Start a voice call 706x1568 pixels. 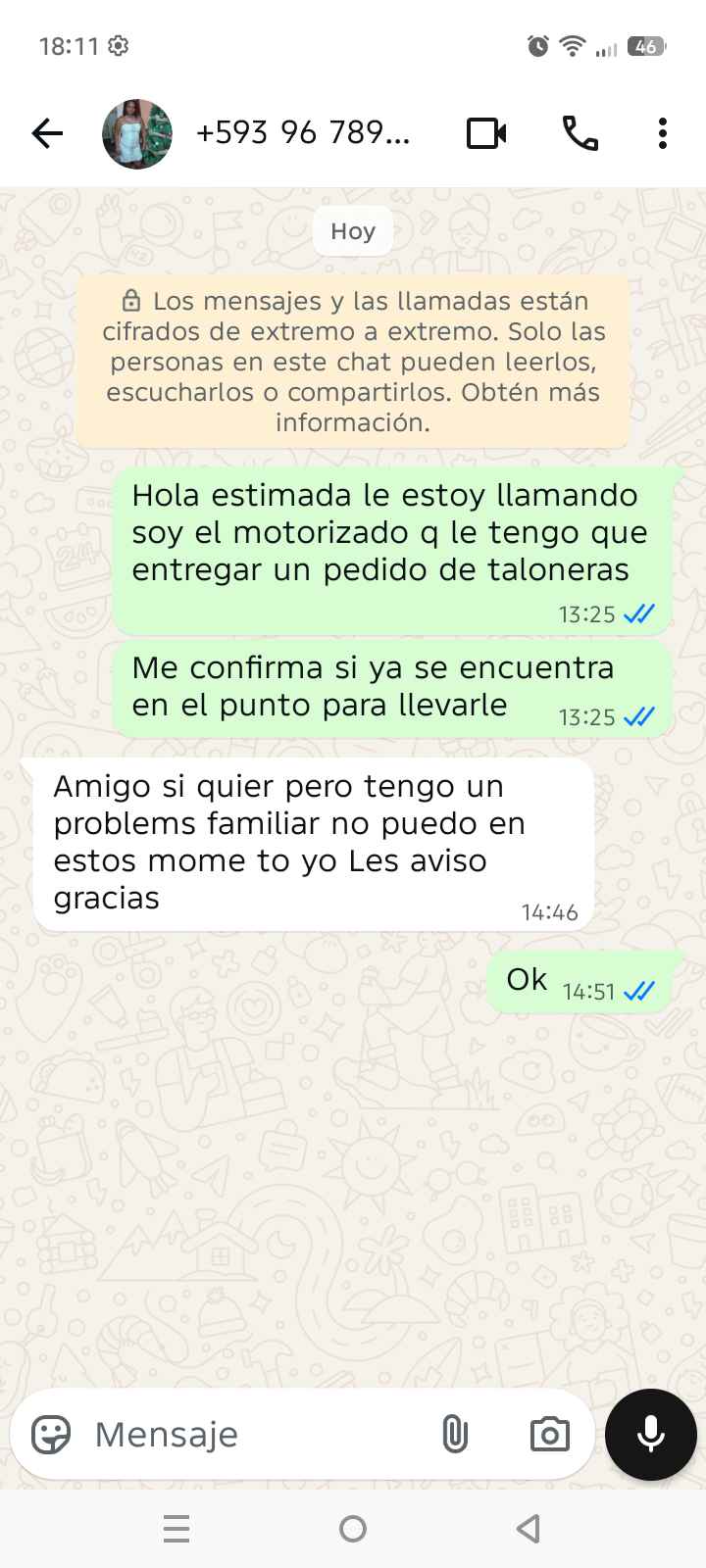(x=580, y=133)
